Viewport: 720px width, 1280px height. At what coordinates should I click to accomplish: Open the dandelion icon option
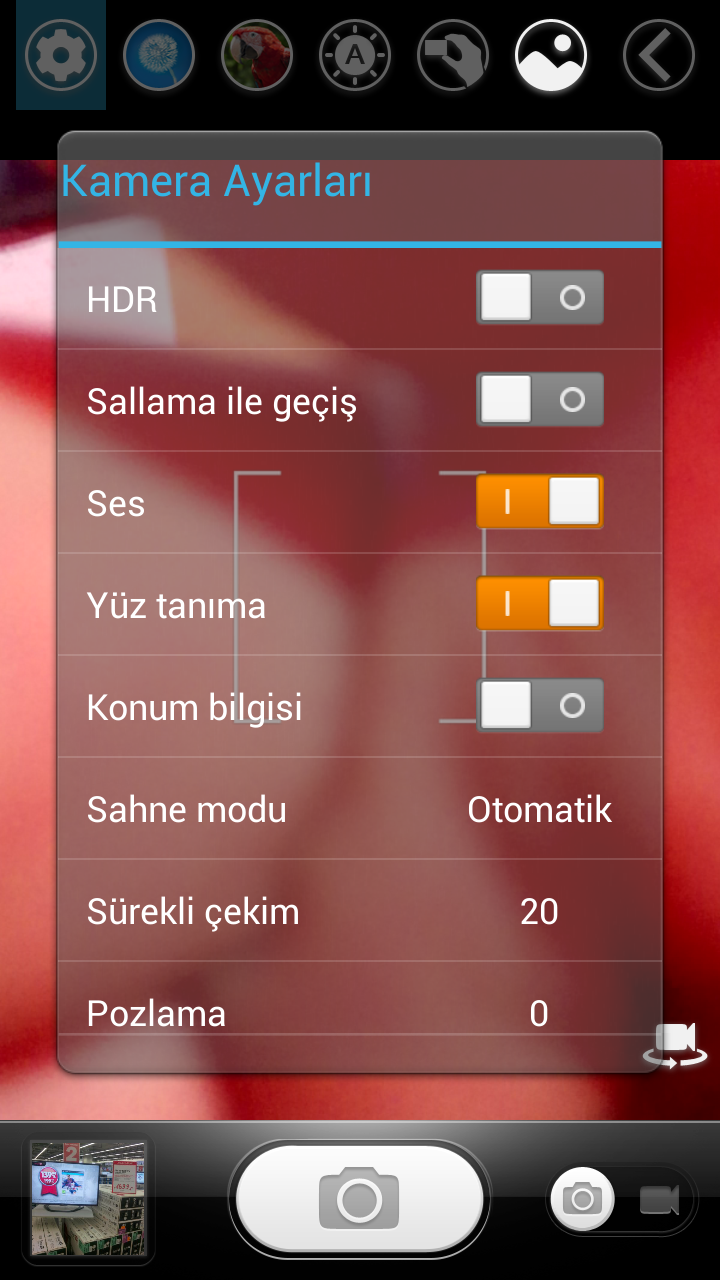pyautogui.click(x=159, y=55)
